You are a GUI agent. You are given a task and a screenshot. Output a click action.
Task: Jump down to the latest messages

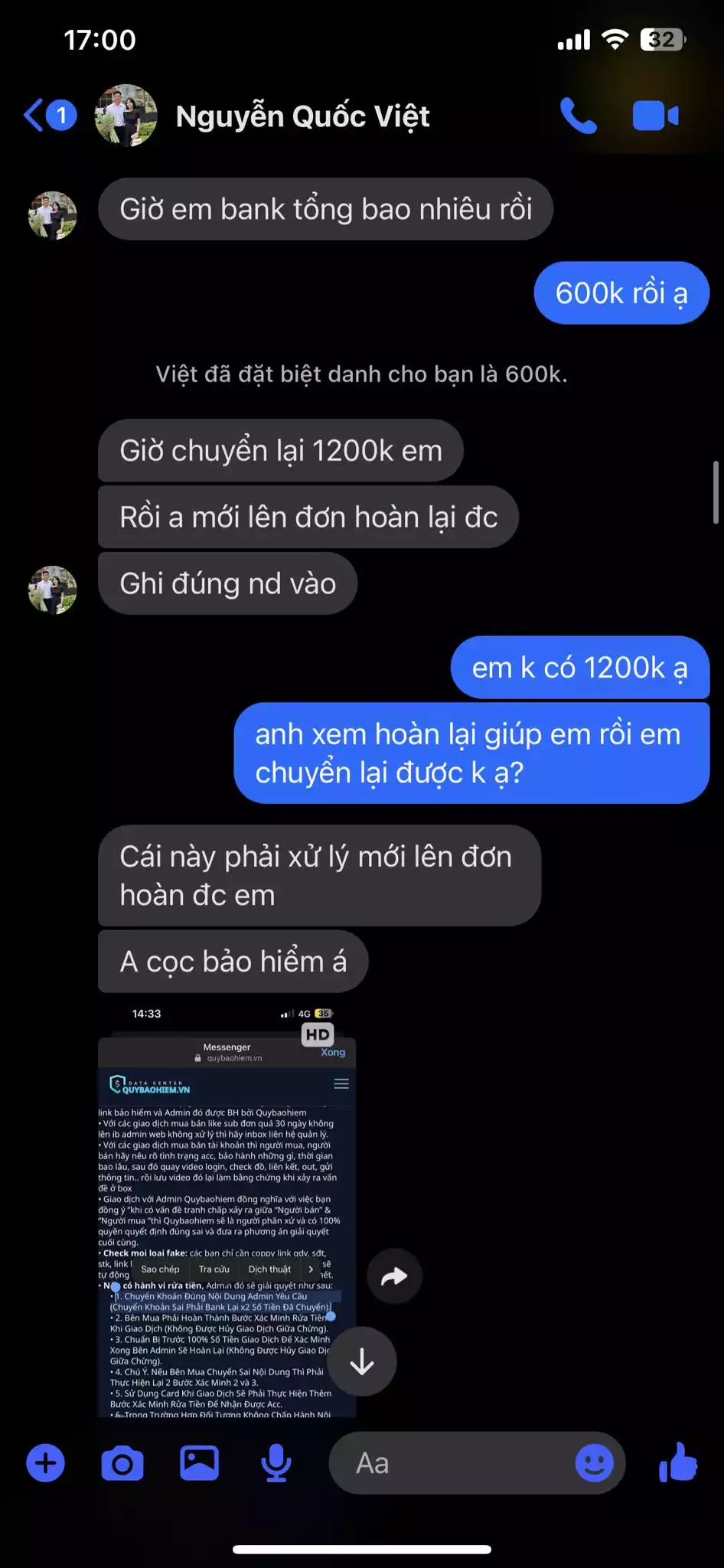click(362, 1361)
